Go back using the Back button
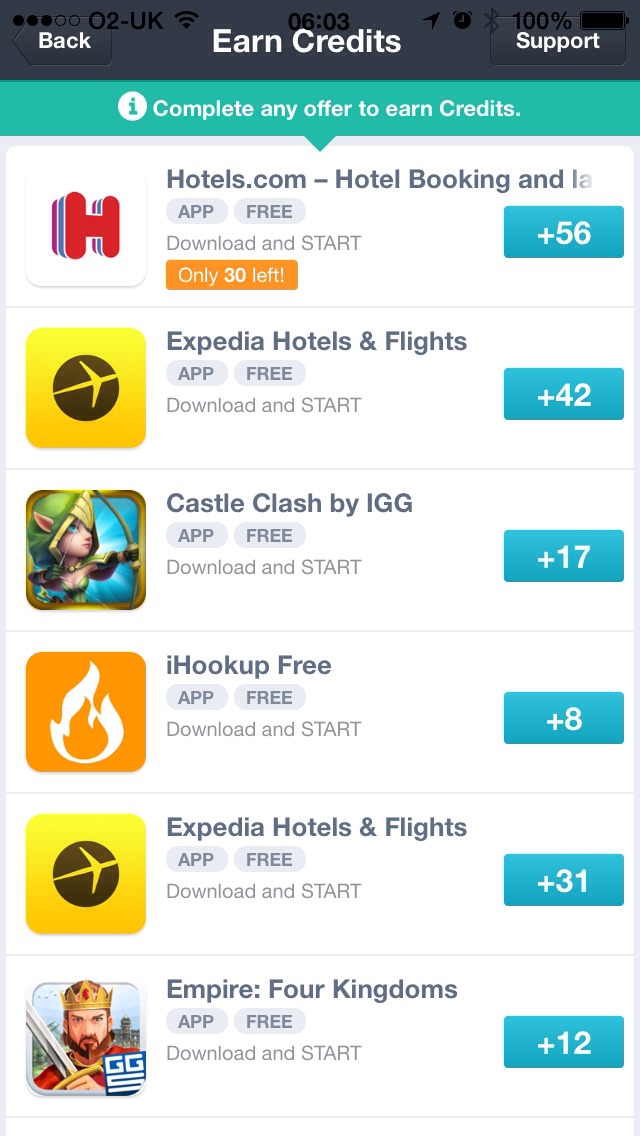The image size is (640, 1136). click(63, 41)
